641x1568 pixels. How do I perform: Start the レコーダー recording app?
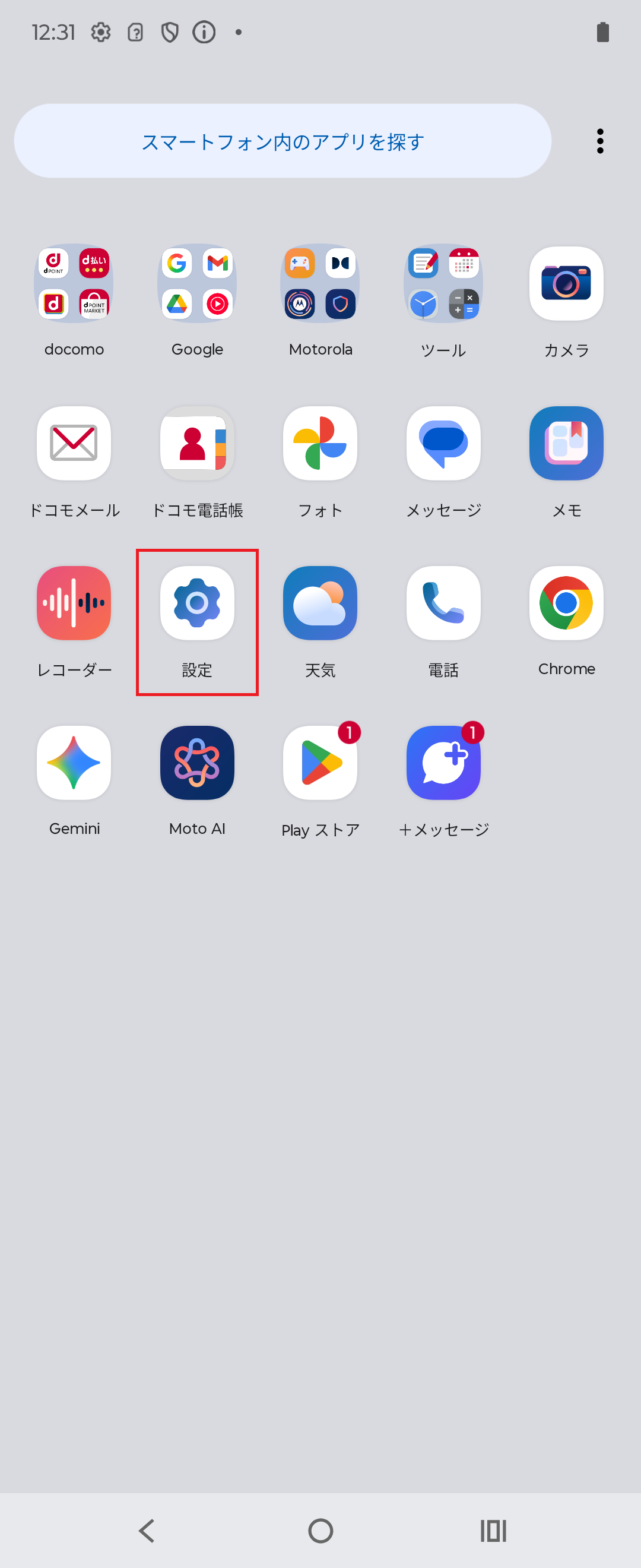[74, 603]
